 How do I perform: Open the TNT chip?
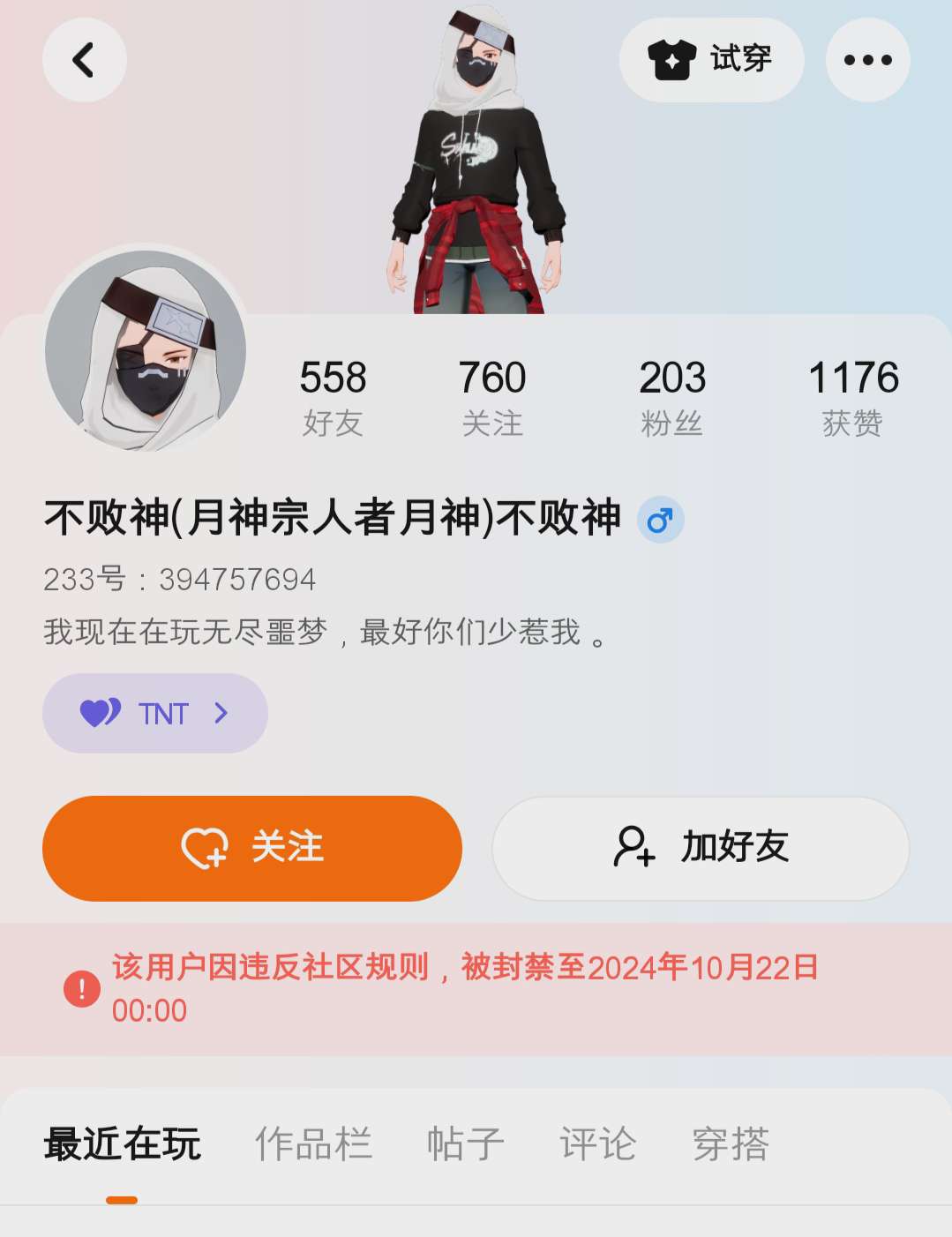tap(155, 713)
